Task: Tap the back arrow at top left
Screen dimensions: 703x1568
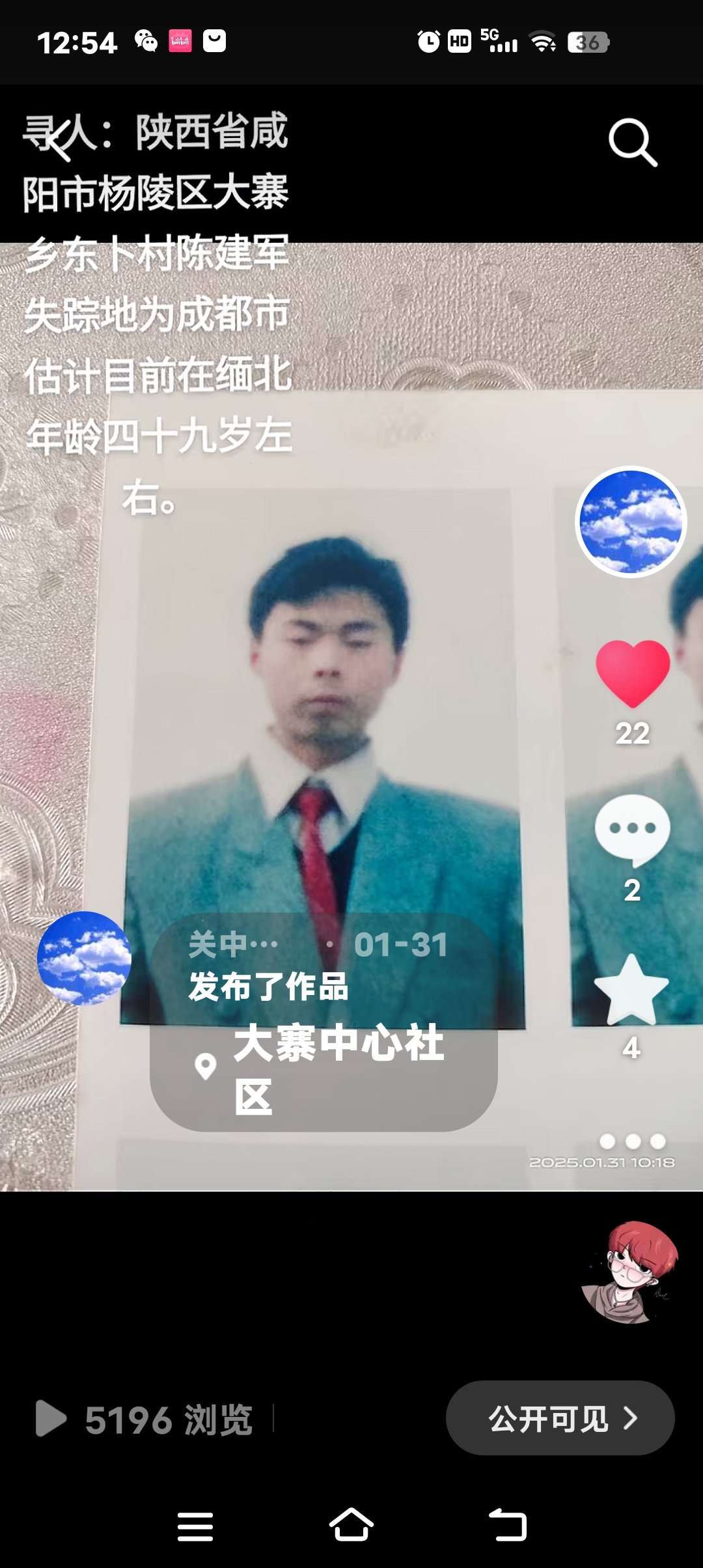Action: 57,142
